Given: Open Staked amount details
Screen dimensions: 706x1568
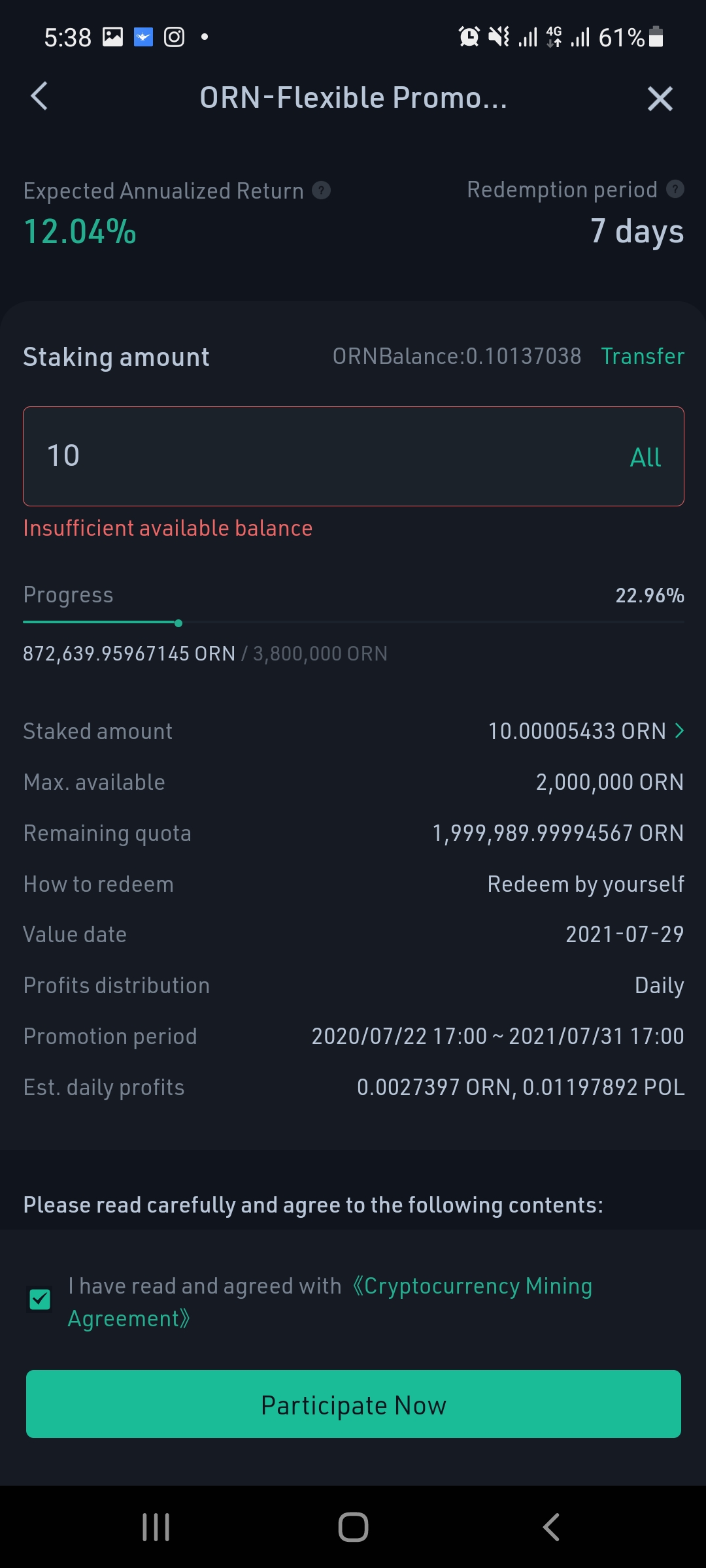Looking at the screenshot, I should (x=586, y=731).
